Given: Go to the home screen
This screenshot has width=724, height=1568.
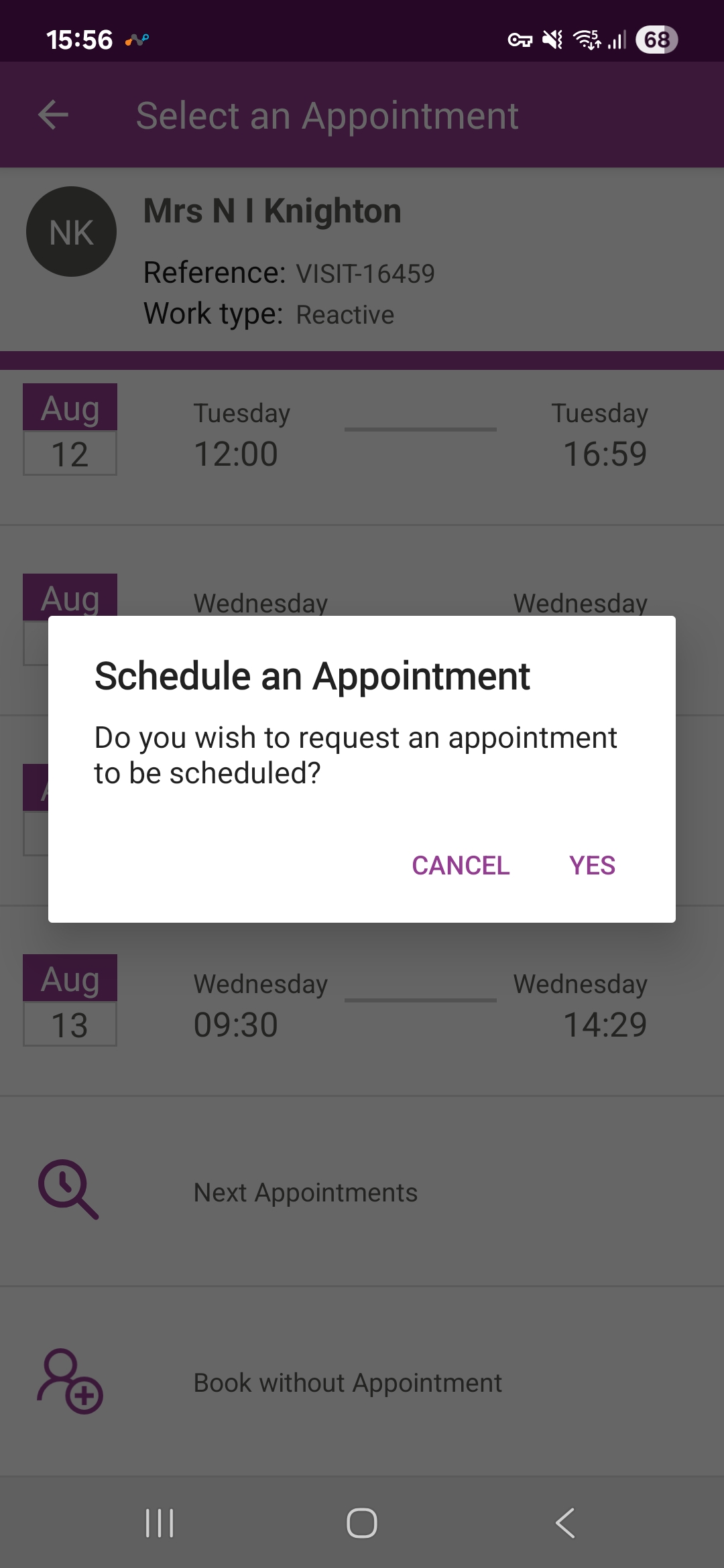Looking at the screenshot, I should (362, 1522).
